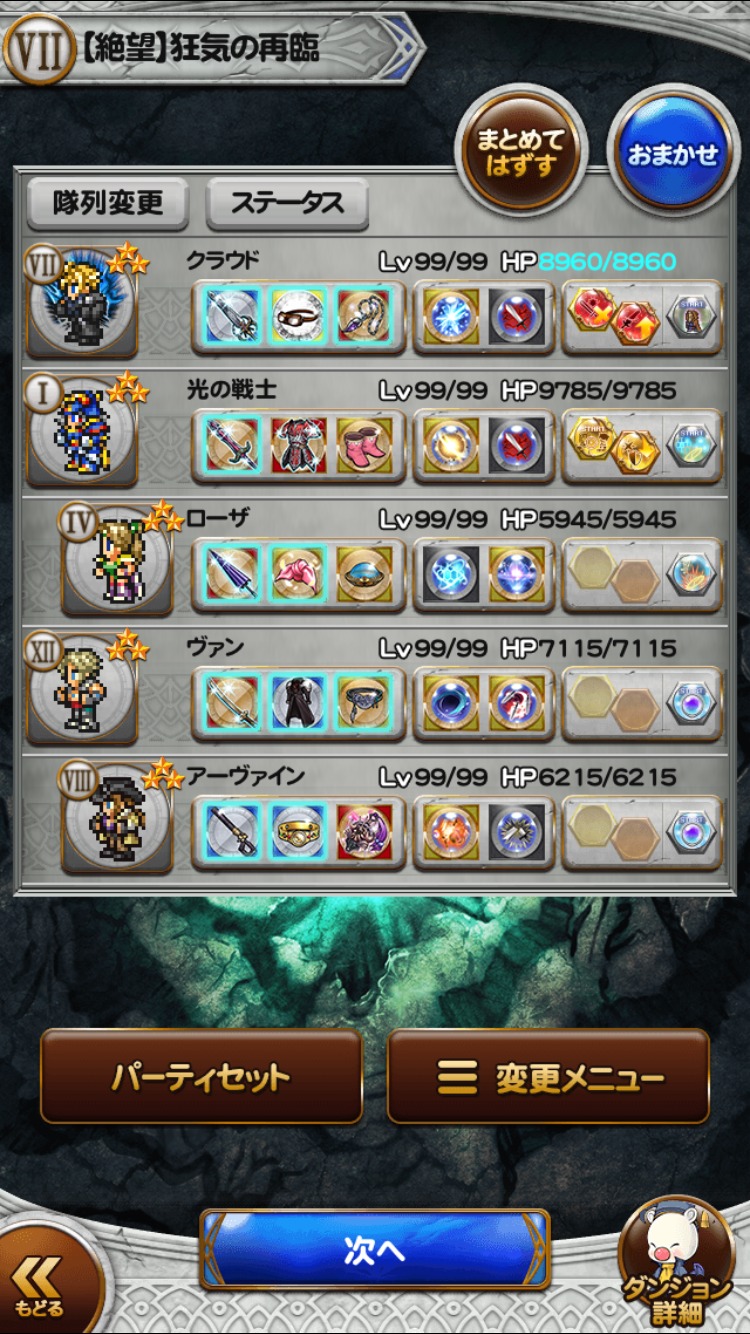Select ヴァン character portrait
This screenshot has width=750, height=1334.
[x=82, y=689]
